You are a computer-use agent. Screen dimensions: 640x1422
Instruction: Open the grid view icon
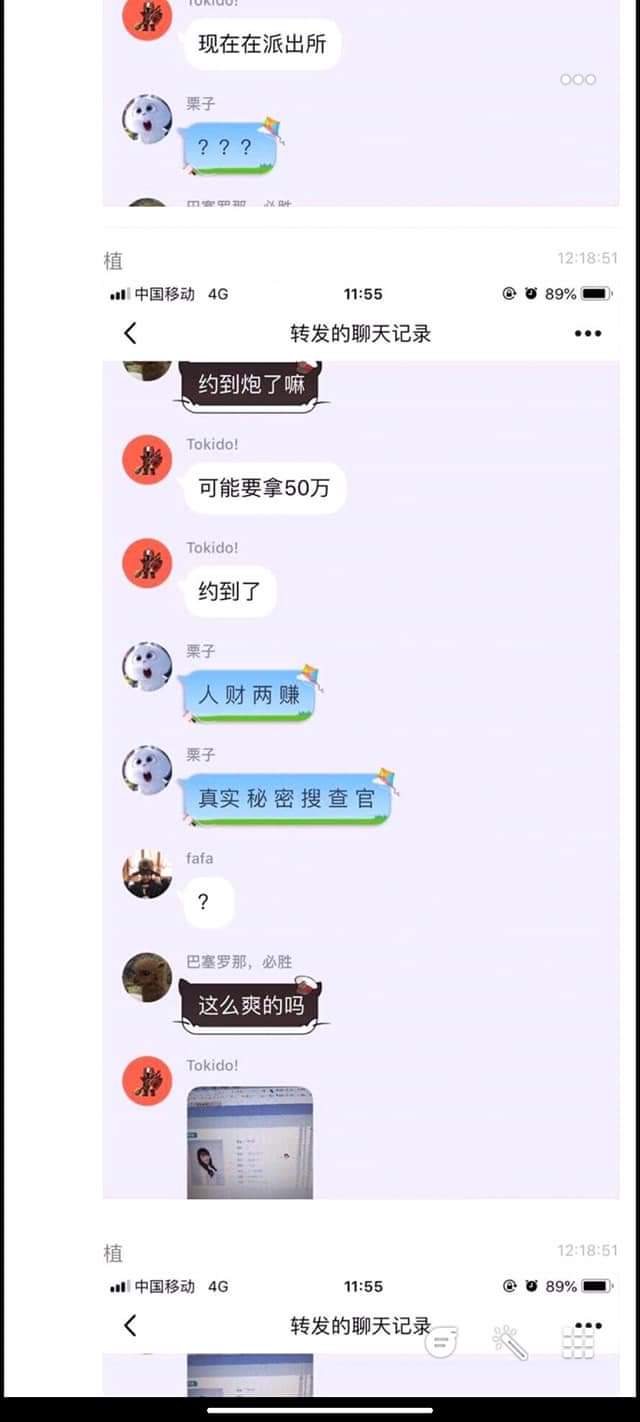click(x=578, y=1343)
